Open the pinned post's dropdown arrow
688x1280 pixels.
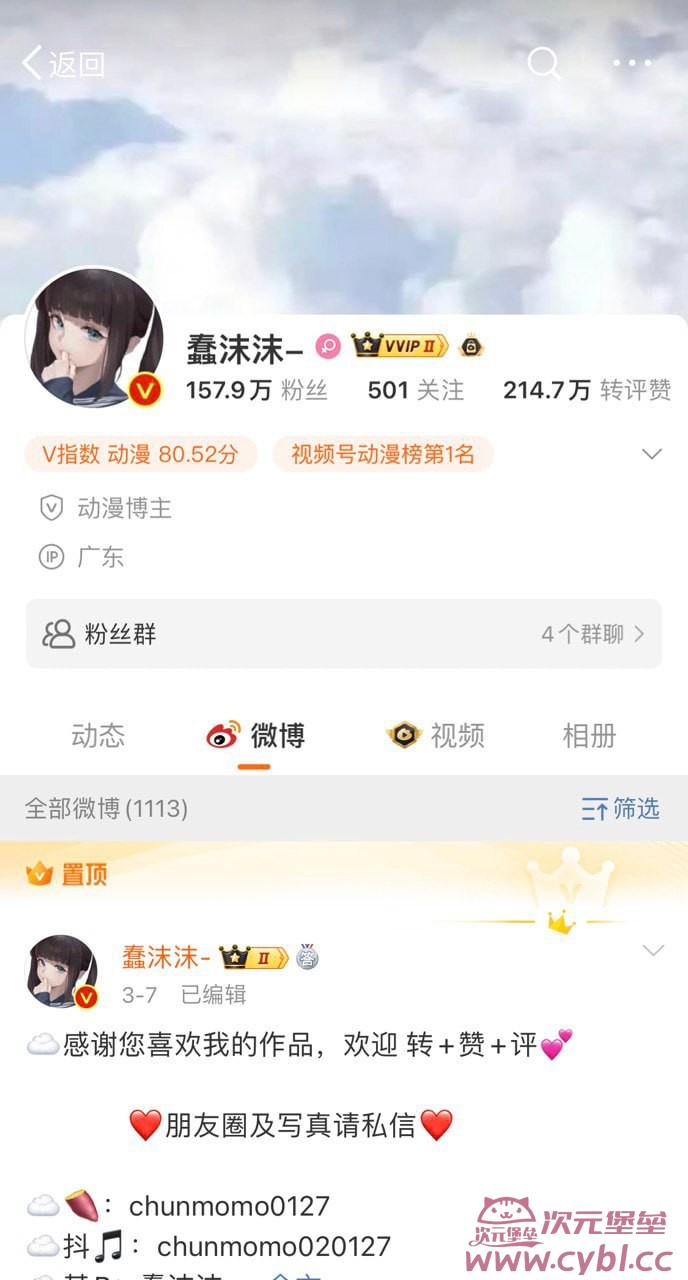click(x=652, y=950)
